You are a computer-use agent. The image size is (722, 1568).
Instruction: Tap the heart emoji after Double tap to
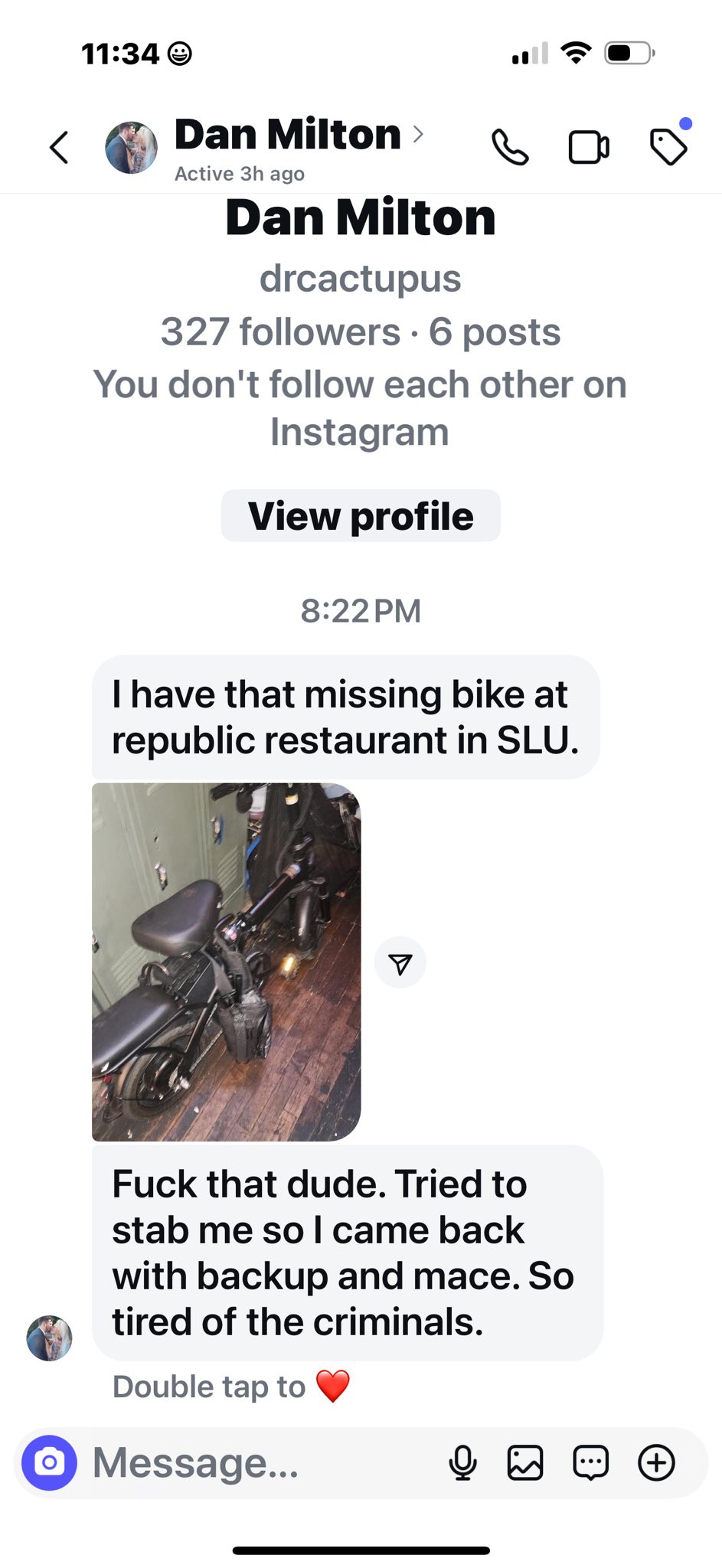332,1386
